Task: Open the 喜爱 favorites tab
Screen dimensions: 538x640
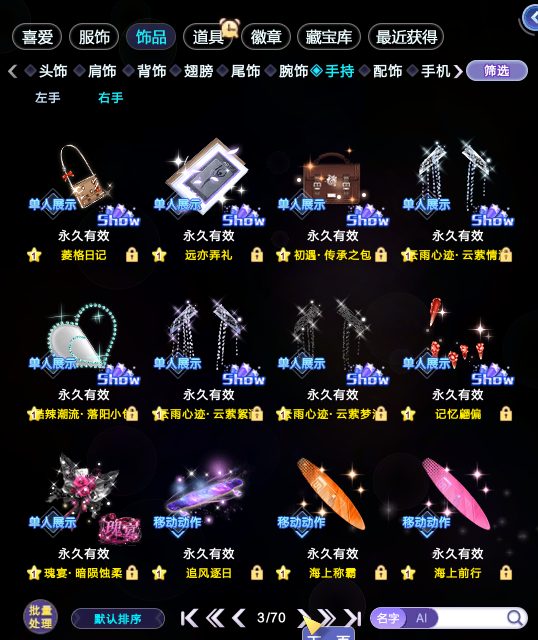Action: (x=37, y=37)
